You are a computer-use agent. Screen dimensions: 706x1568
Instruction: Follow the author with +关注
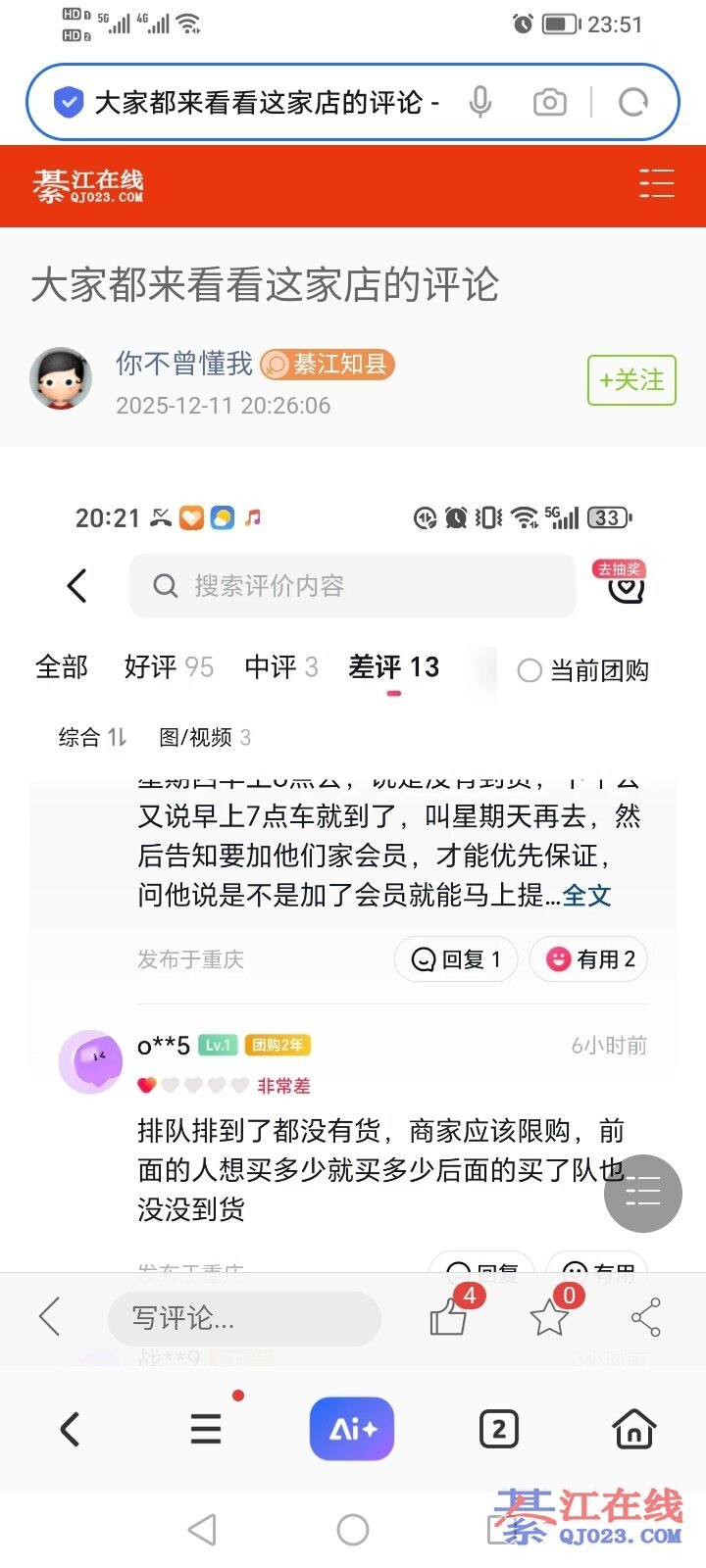point(631,379)
